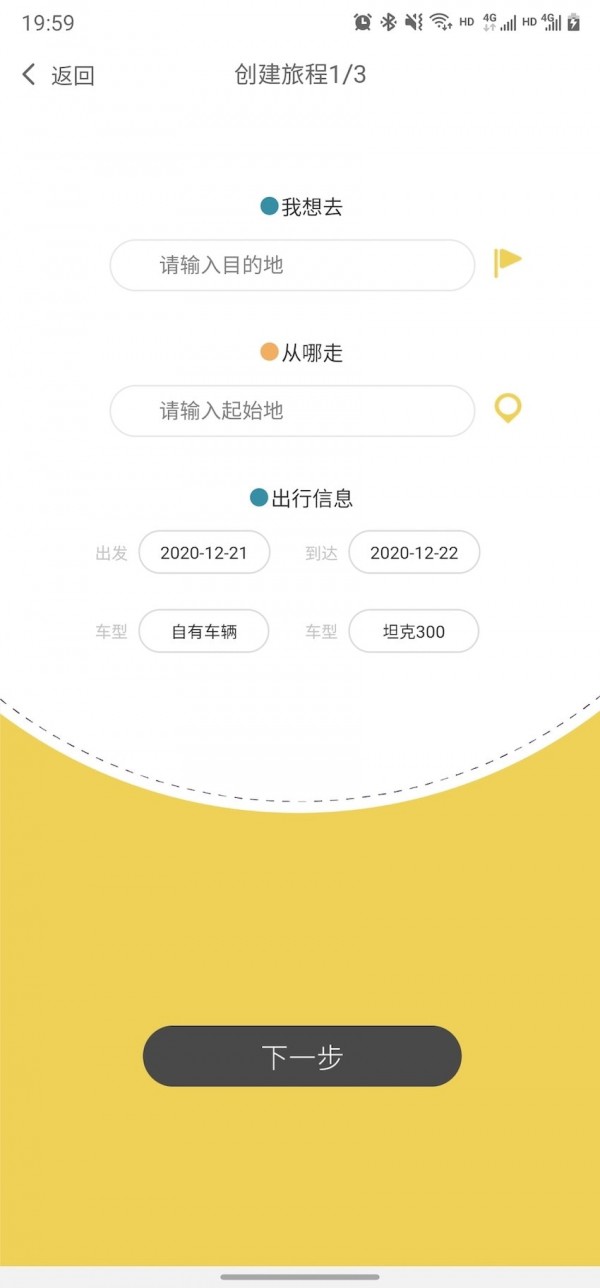Select vehicle type 自有车辆

[204, 632]
